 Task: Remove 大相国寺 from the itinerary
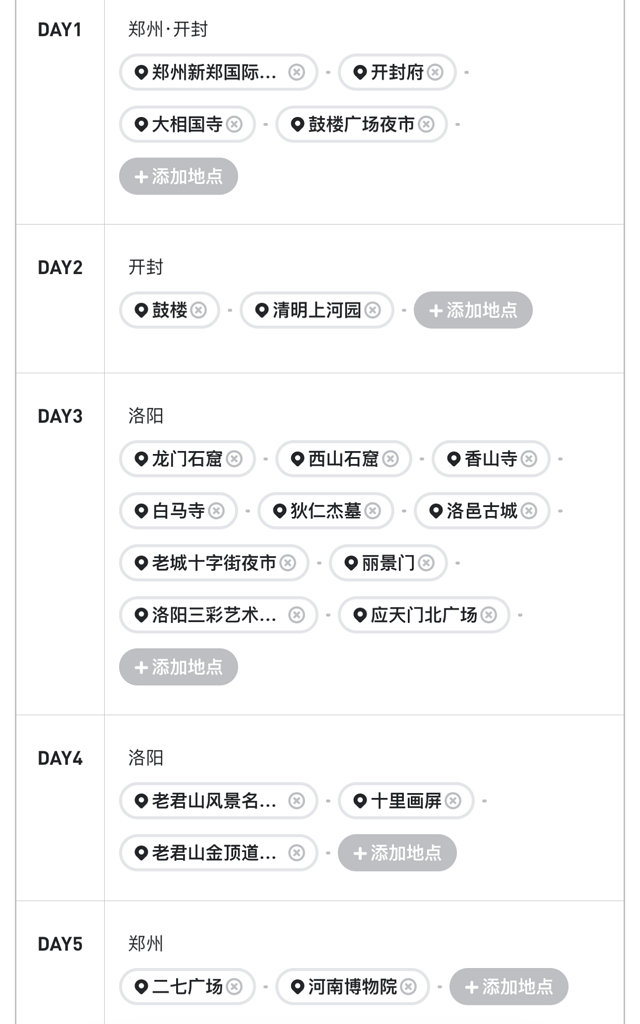(x=234, y=125)
